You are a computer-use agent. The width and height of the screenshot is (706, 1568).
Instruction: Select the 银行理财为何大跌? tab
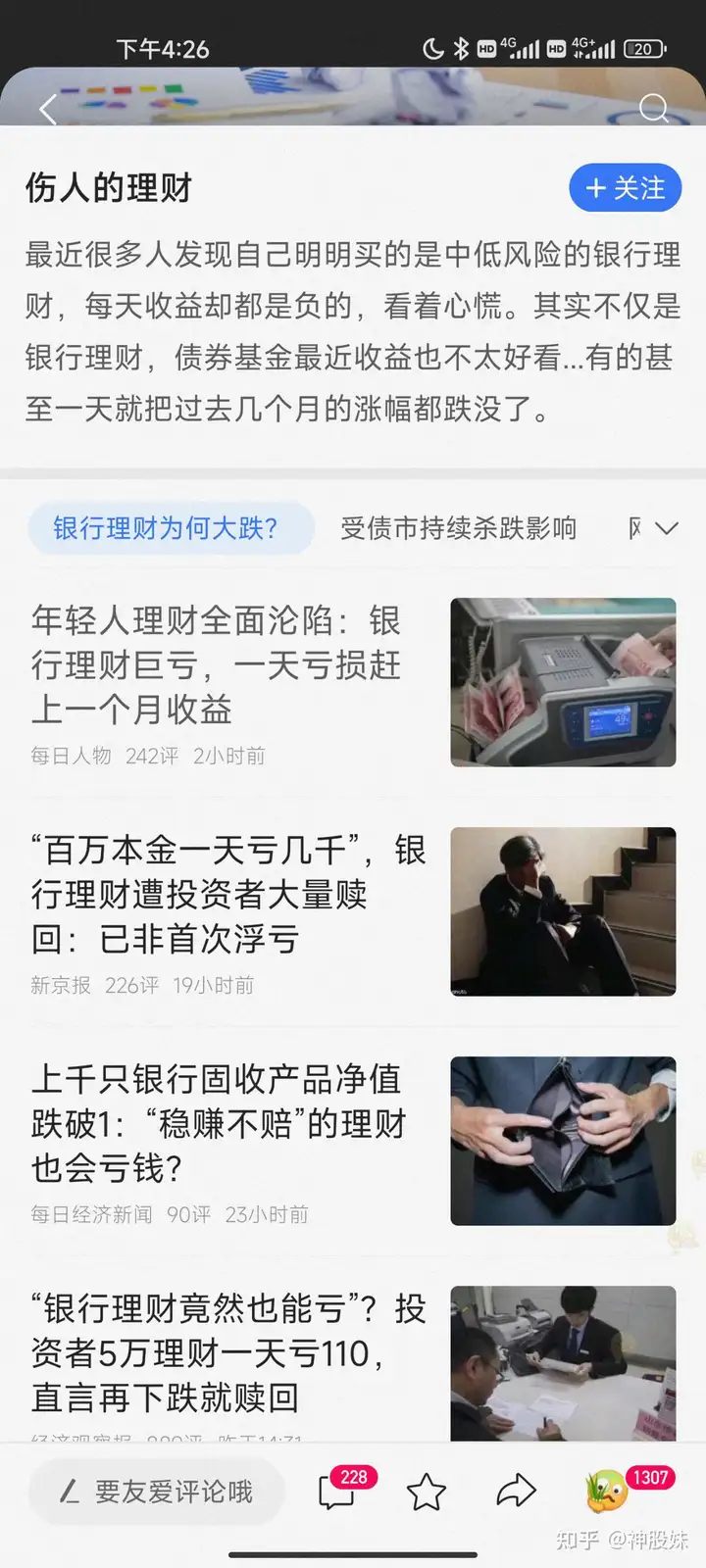(167, 528)
